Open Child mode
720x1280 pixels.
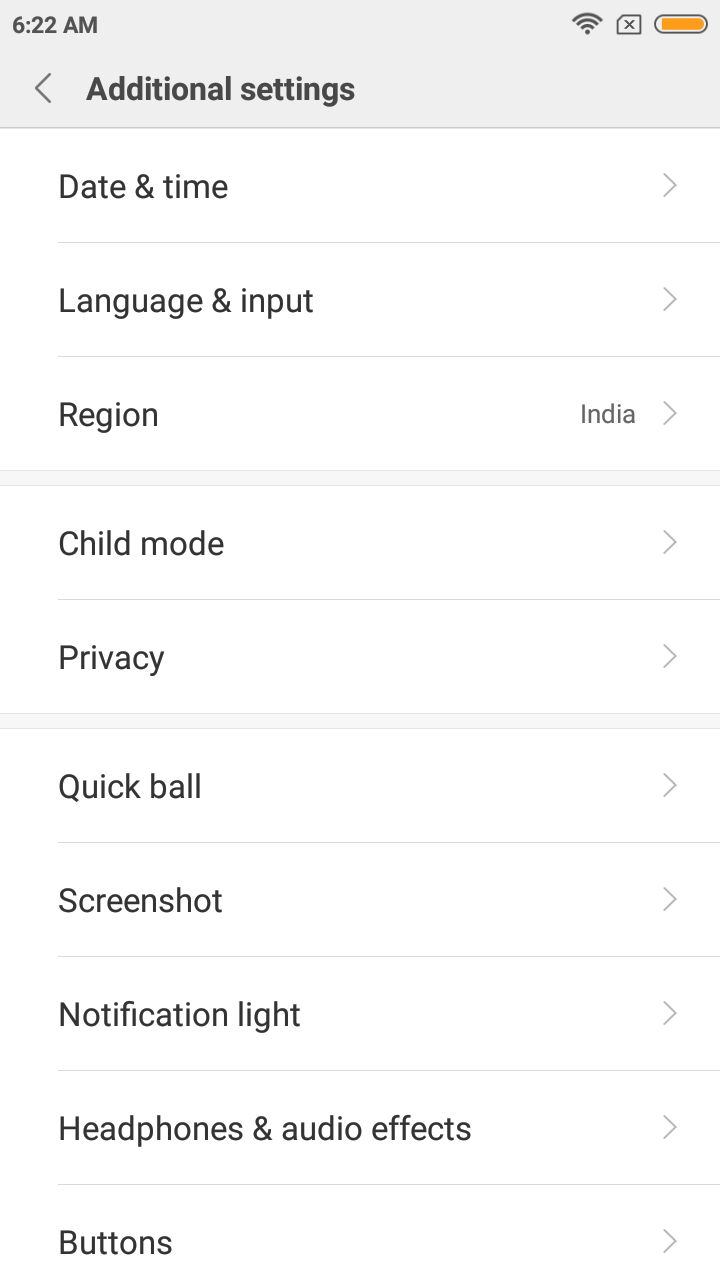[x=360, y=543]
